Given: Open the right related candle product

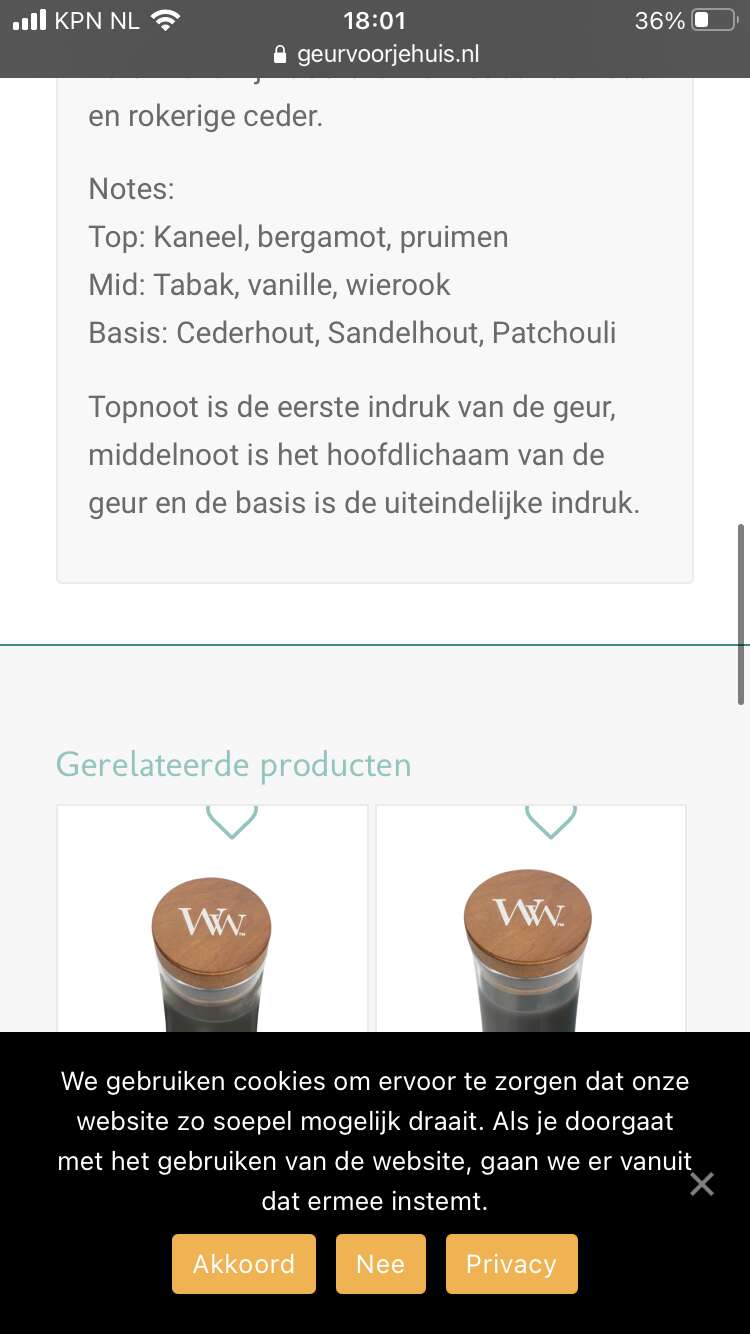Looking at the screenshot, I should pos(528,951).
